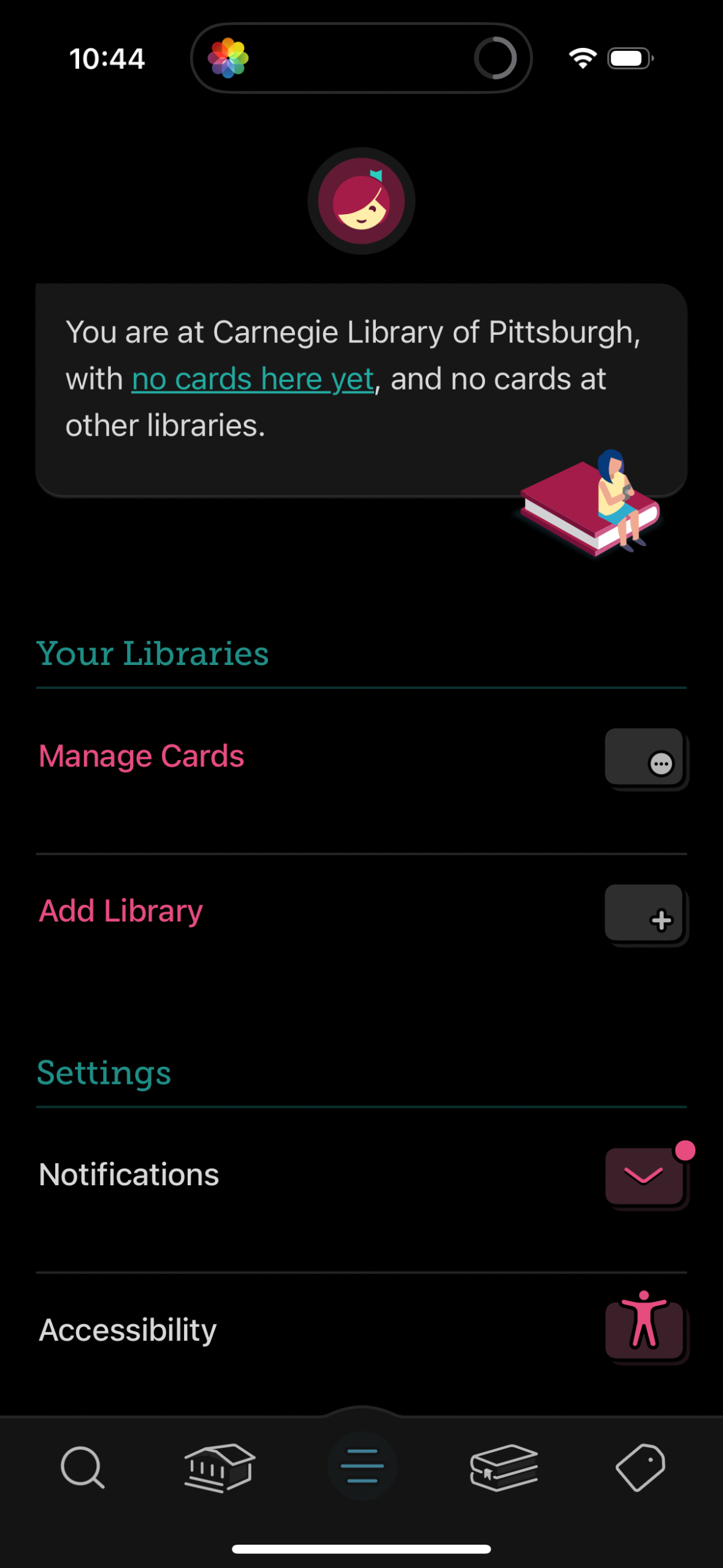Open your Shelf books icon
The height and width of the screenshot is (1568, 723).
pos(503,1469)
